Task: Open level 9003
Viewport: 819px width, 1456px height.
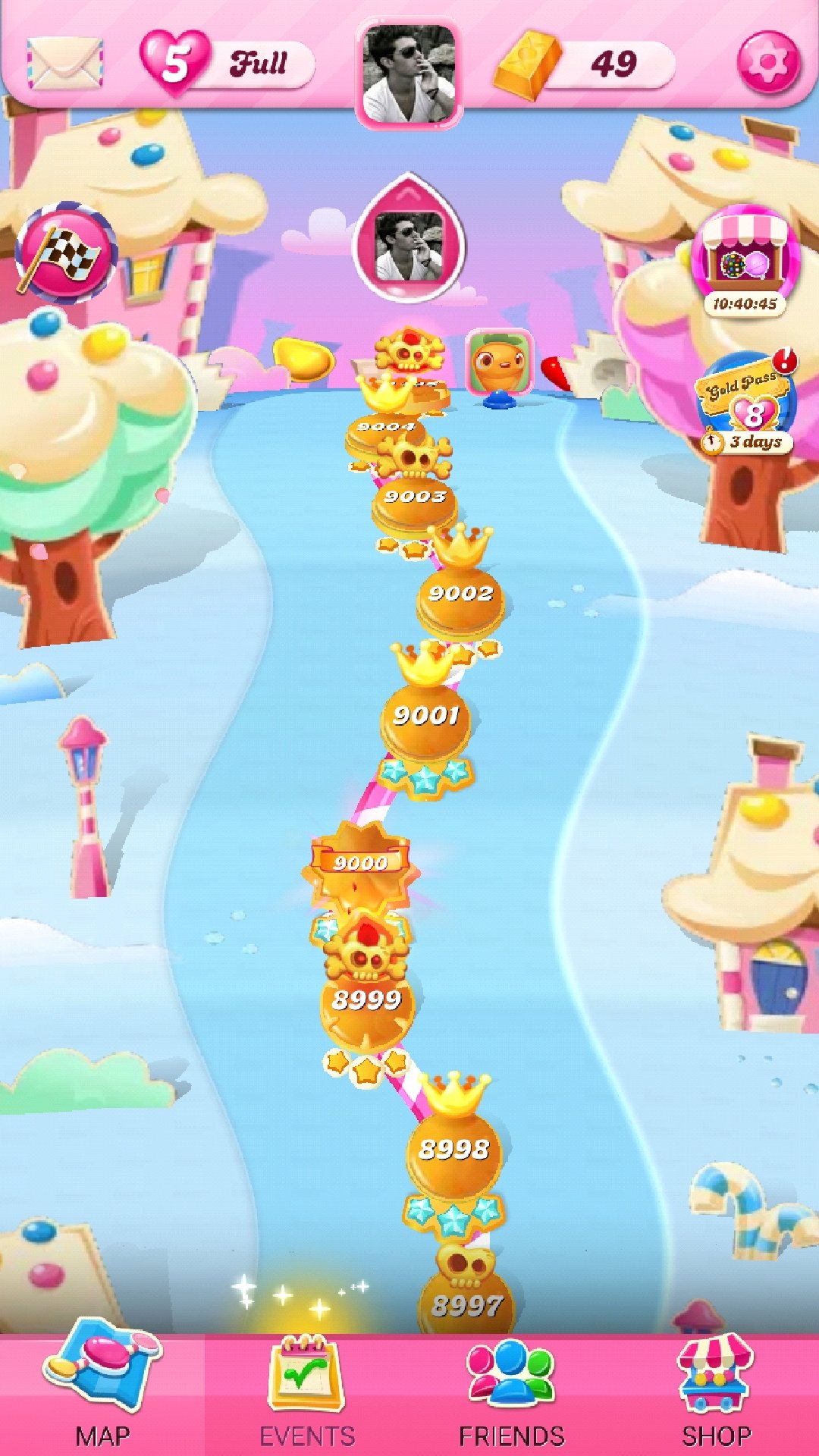Action: [x=414, y=503]
